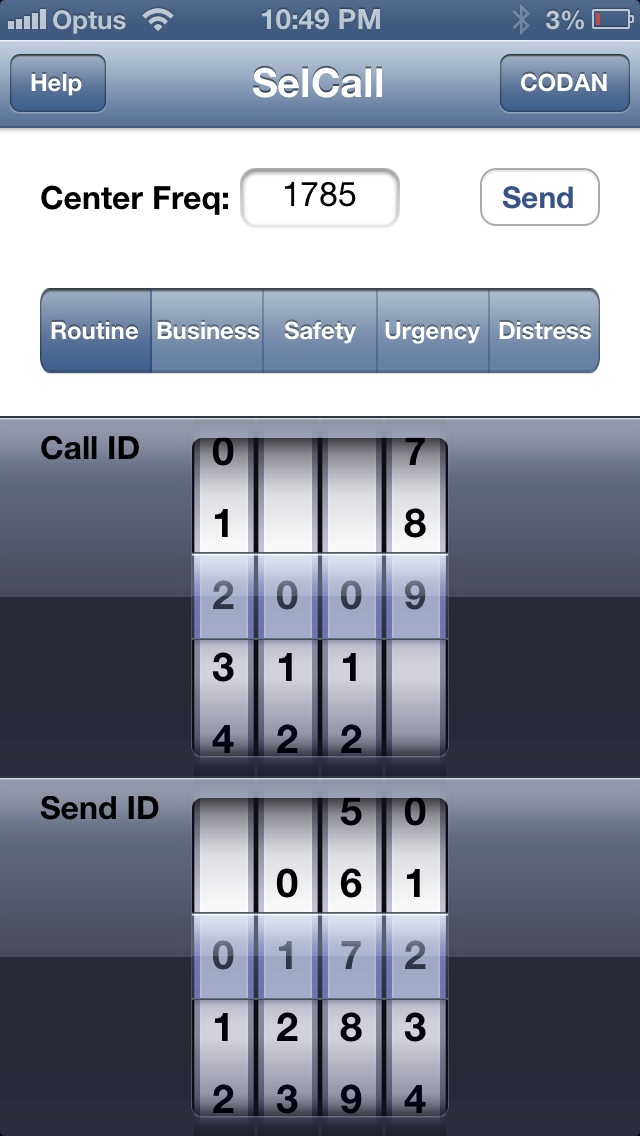This screenshot has height=1136, width=640.
Task: Select the Routine call type
Action: (96, 331)
